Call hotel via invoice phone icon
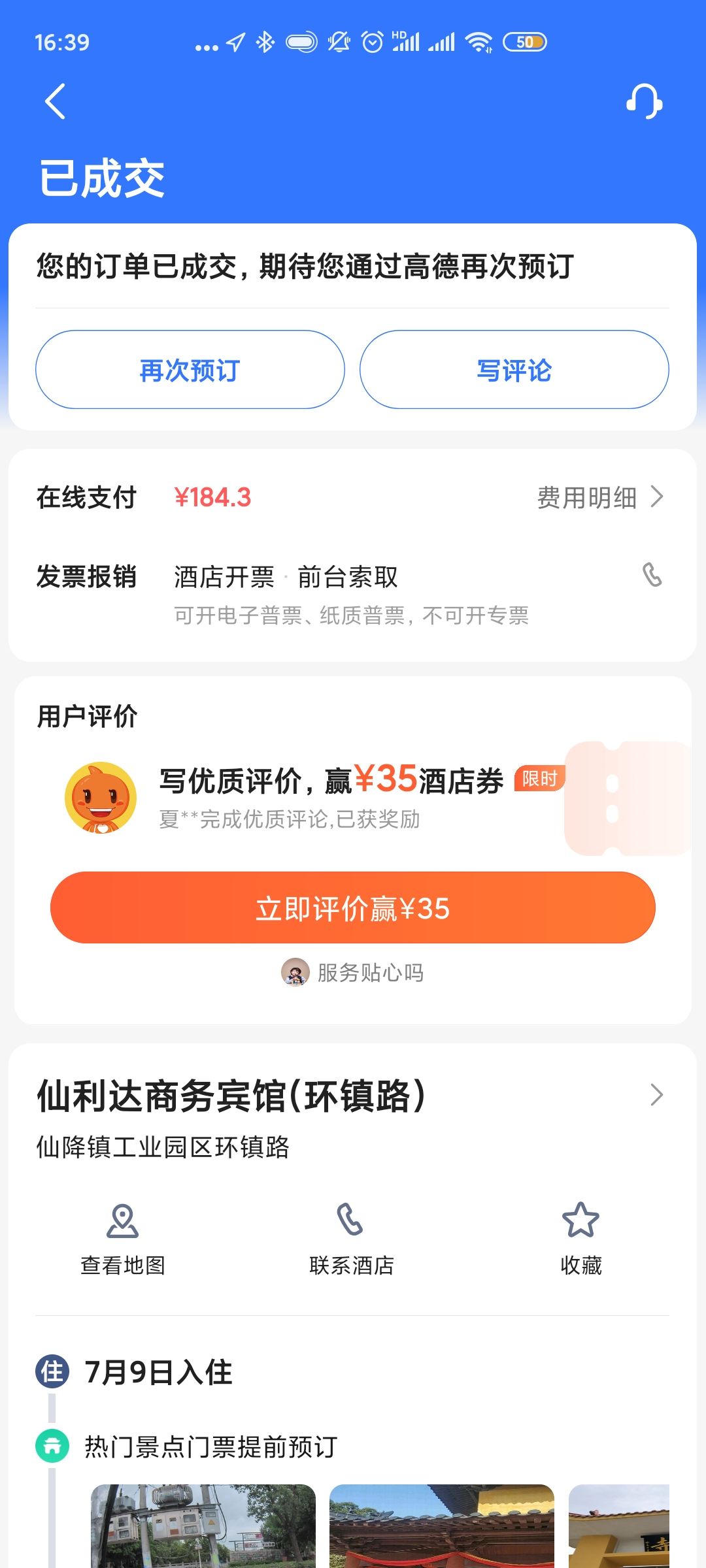Image resolution: width=706 pixels, height=1568 pixels. tap(652, 575)
